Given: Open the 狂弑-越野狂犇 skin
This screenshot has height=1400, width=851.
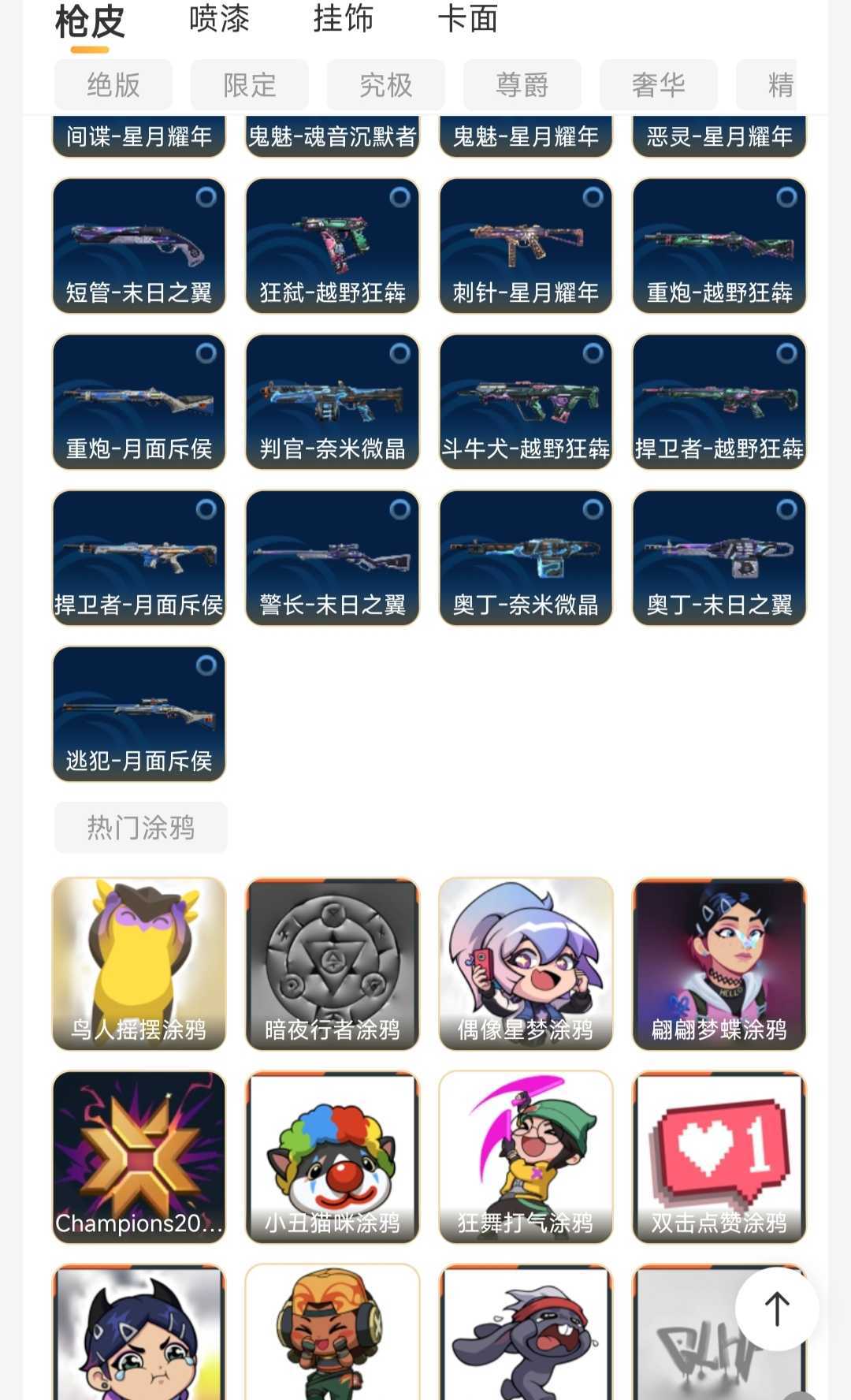Looking at the screenshot, I should click(x=333, y=245).
